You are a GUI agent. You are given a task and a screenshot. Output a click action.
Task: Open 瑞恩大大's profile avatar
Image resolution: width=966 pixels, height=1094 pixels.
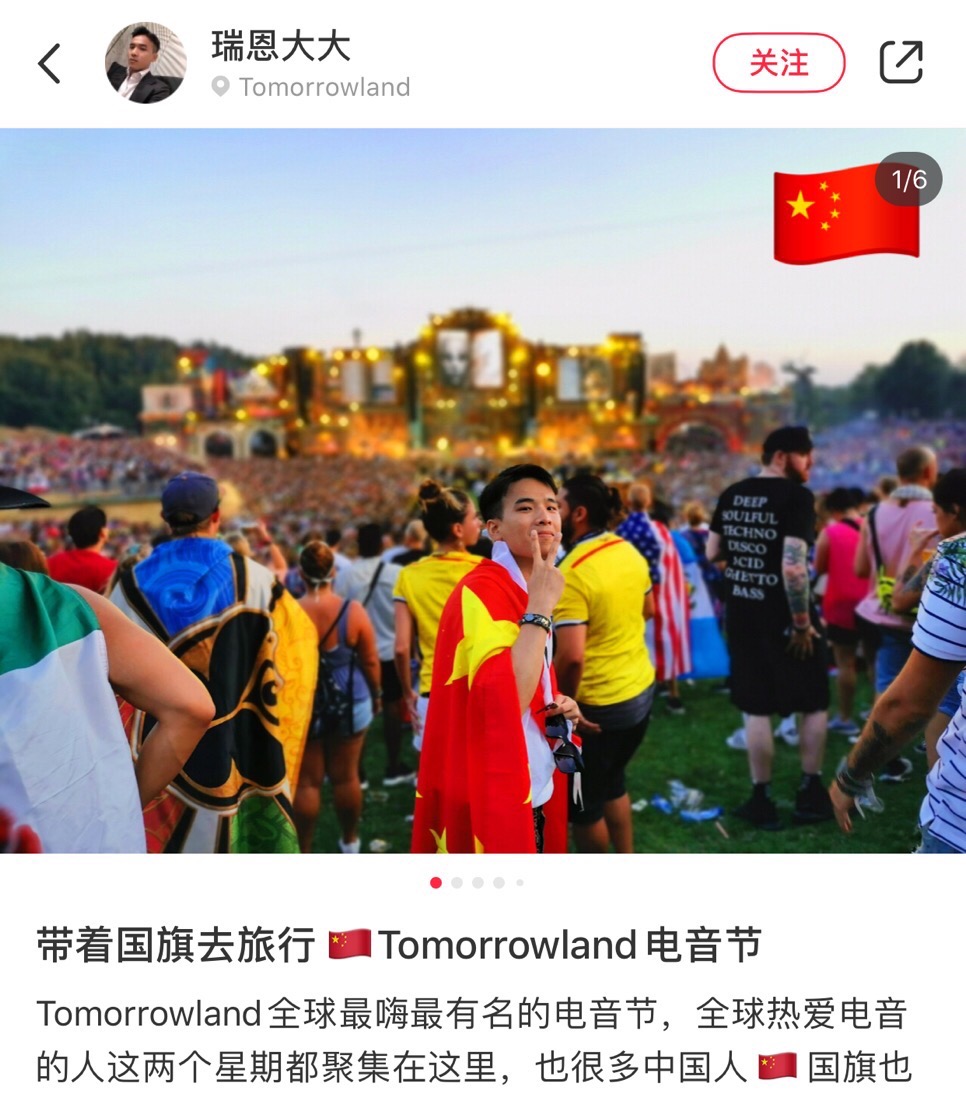(146, 63)
